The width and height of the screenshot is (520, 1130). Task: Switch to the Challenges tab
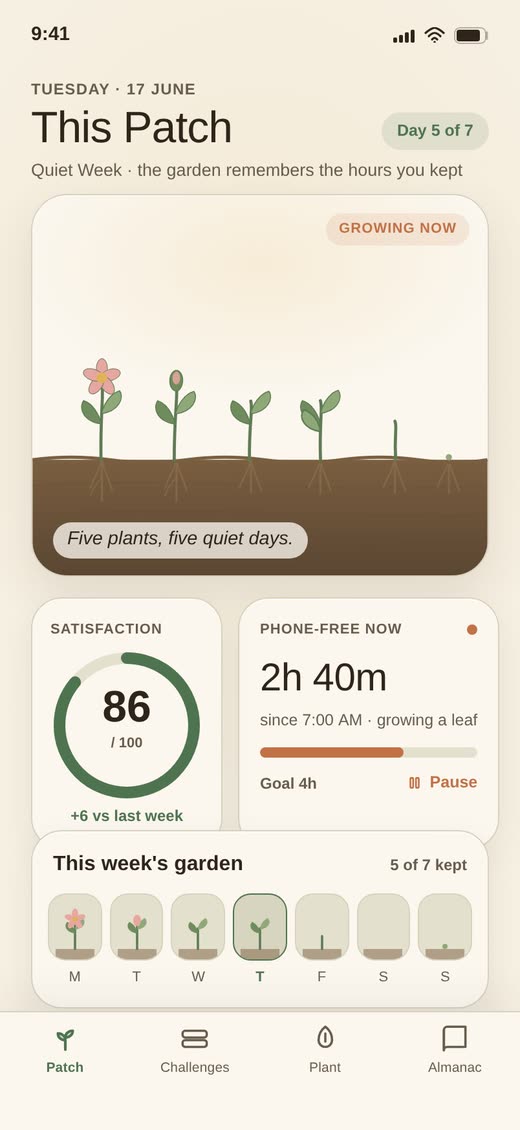point(194,1051)
